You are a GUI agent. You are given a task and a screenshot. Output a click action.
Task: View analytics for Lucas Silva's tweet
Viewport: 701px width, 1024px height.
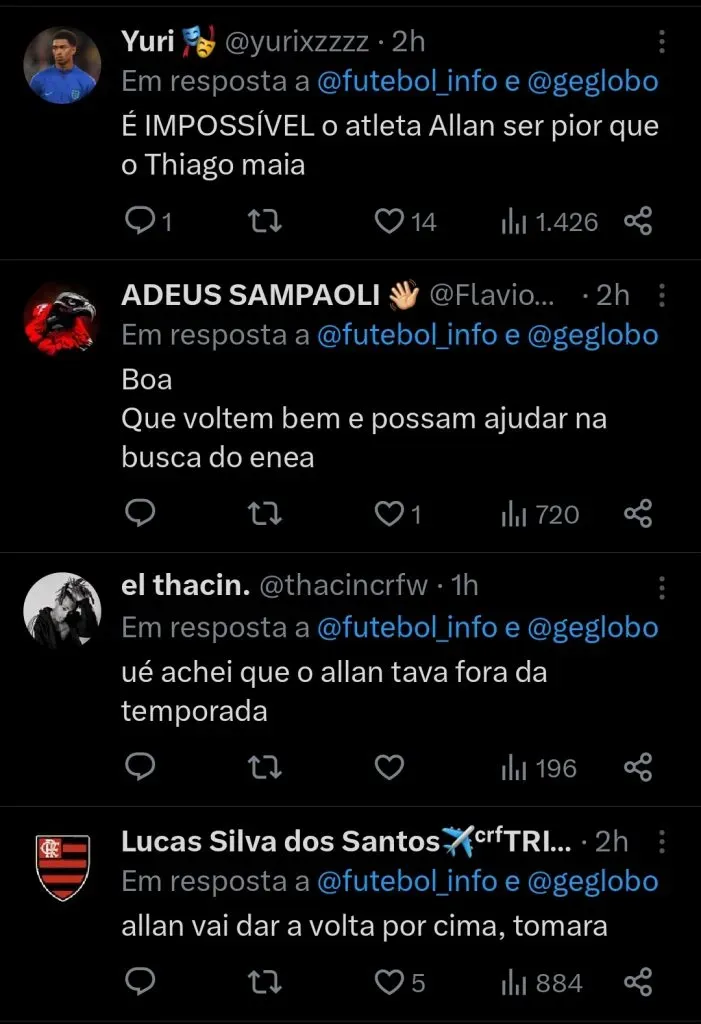(538, 982)
